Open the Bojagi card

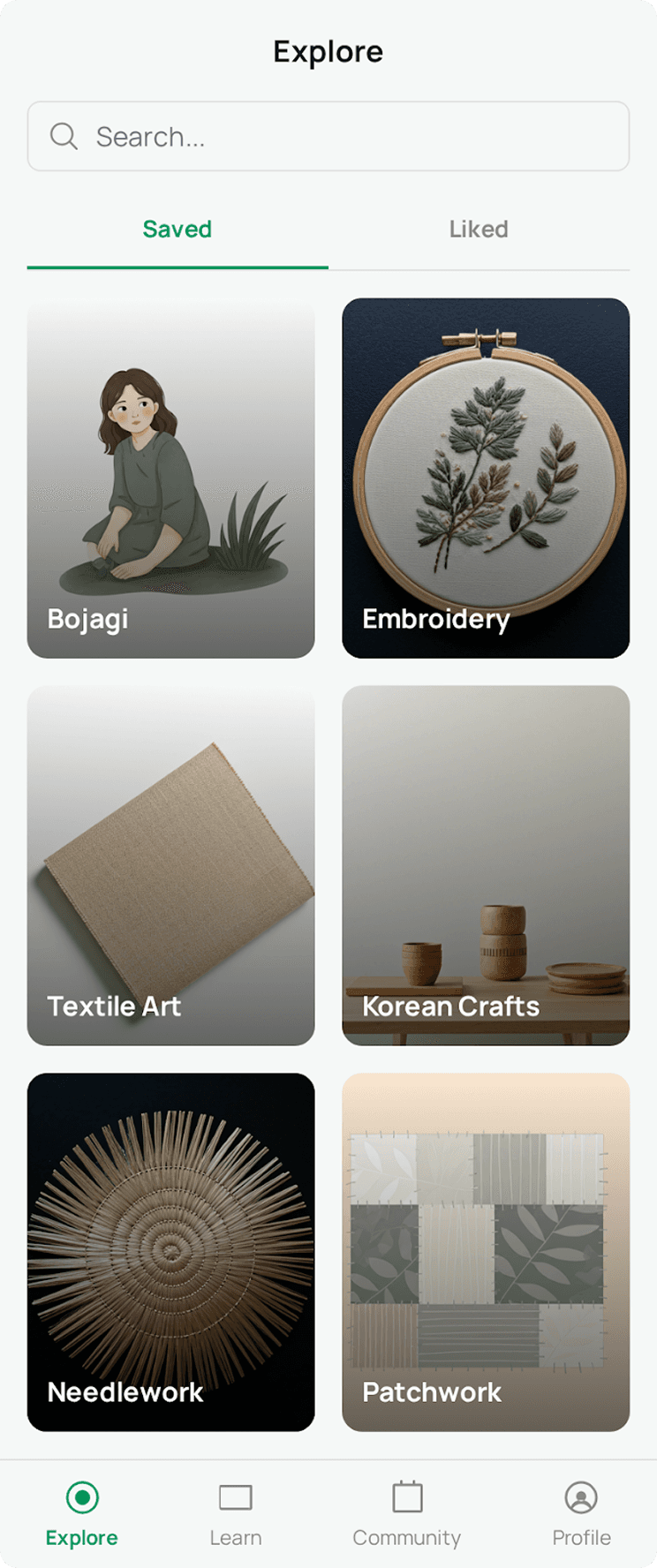coord(170,478)
